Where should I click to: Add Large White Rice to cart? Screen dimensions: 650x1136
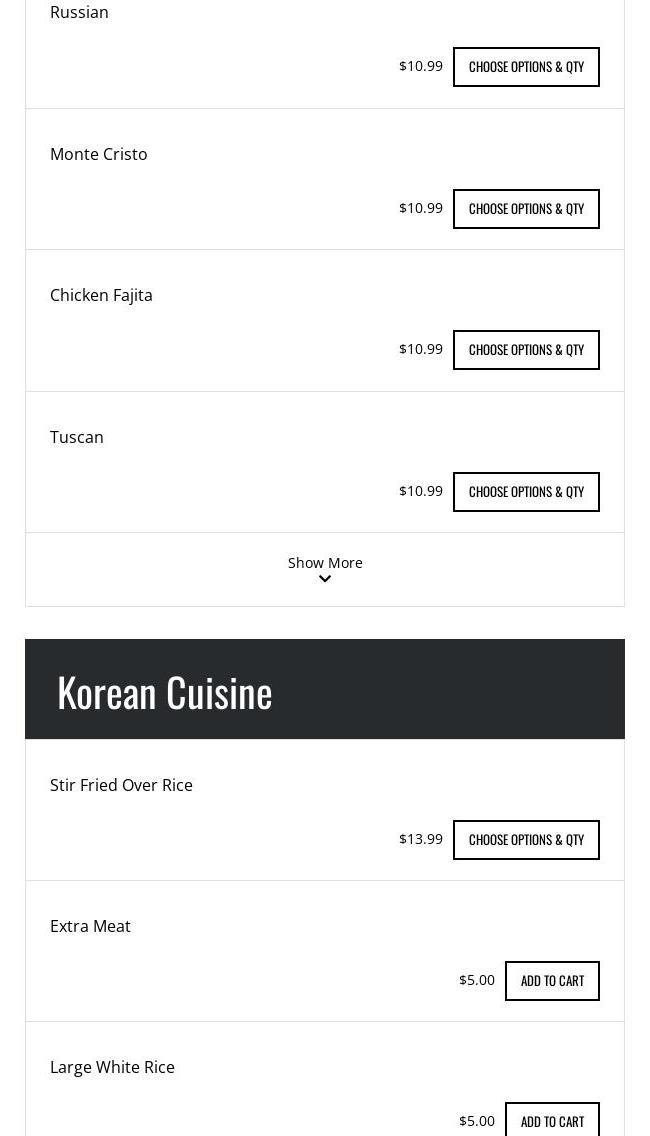click(552, 1120)
